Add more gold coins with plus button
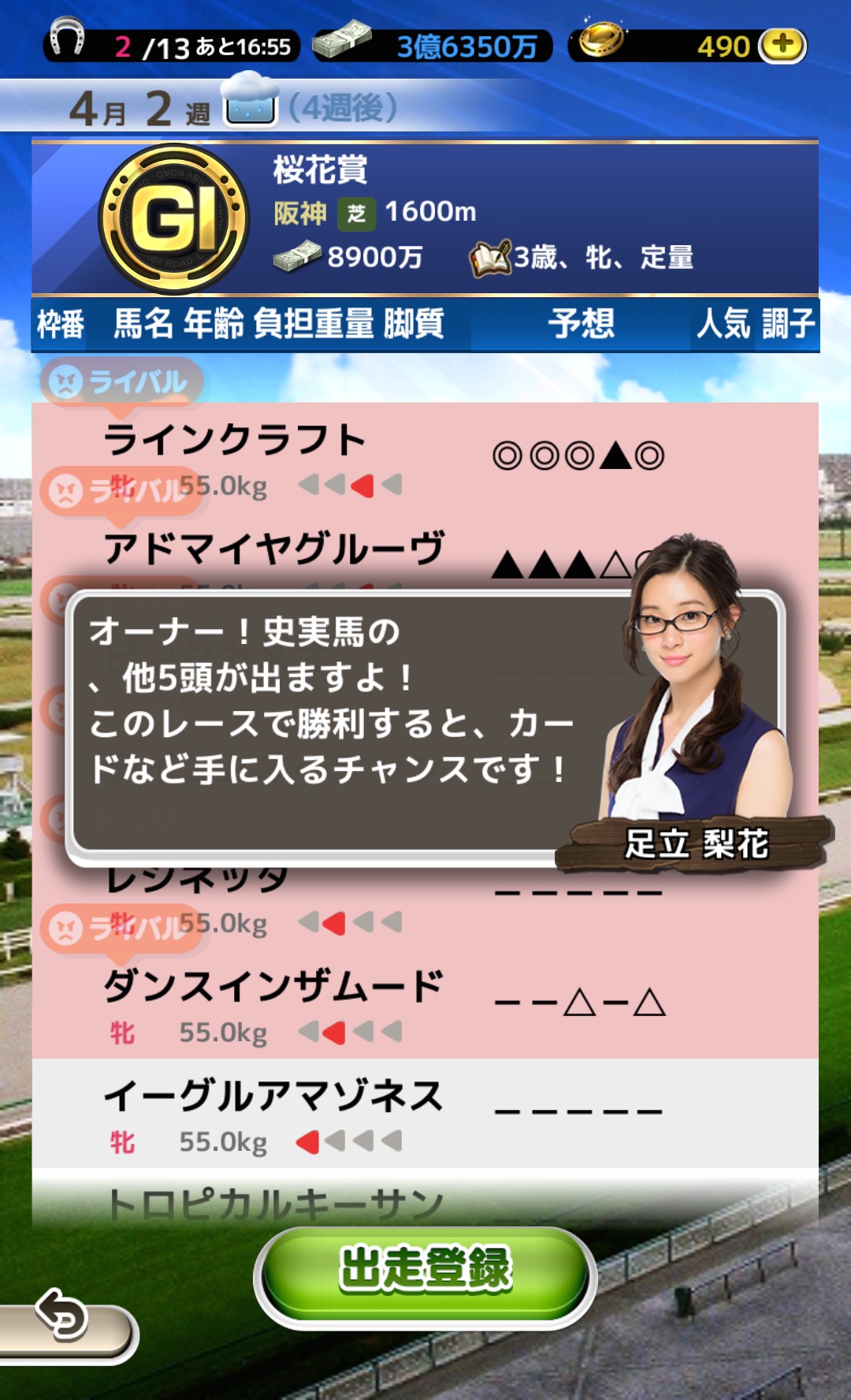The width and height of the screenshot is (851, 1400). tap(782, 46)
